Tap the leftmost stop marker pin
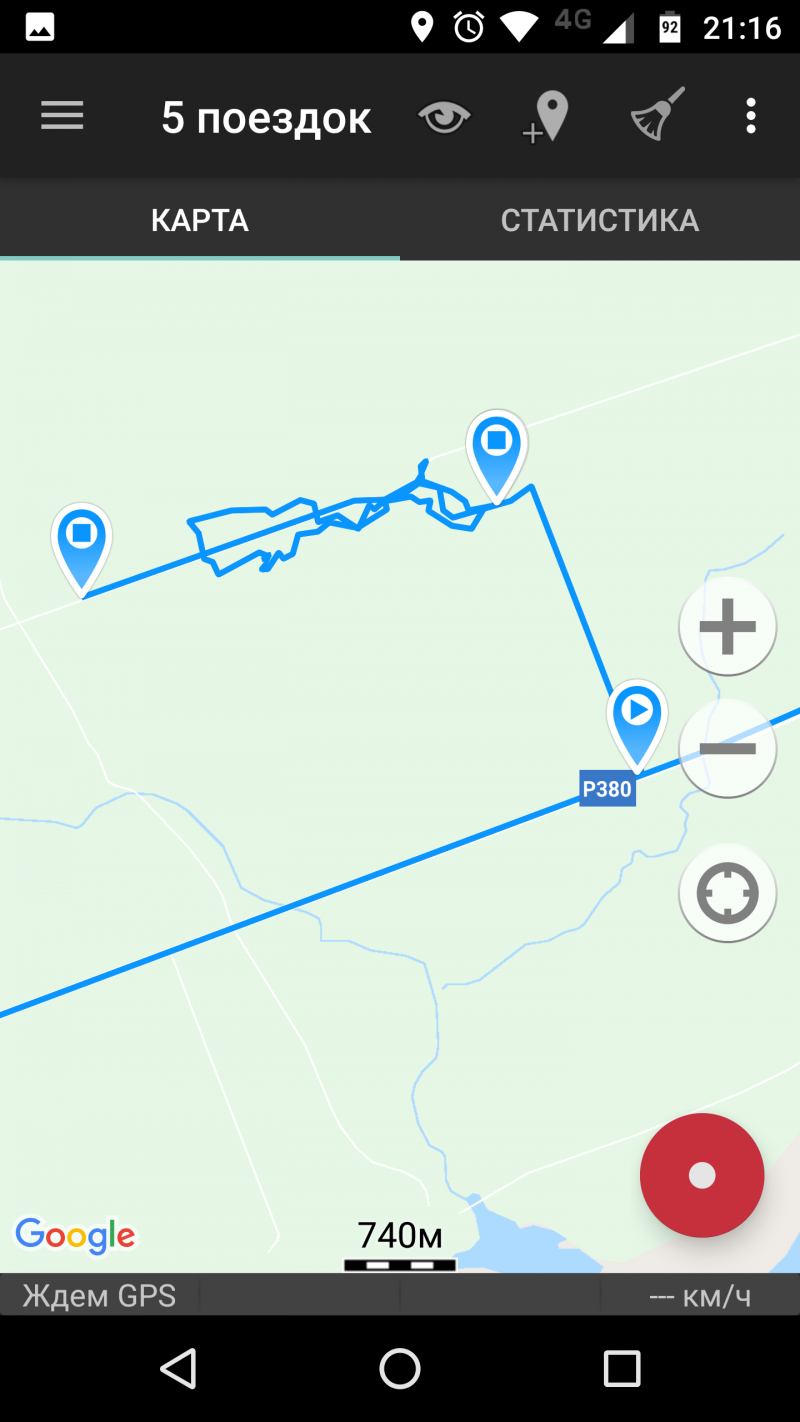800x1422 pixels. pos(82,549)
